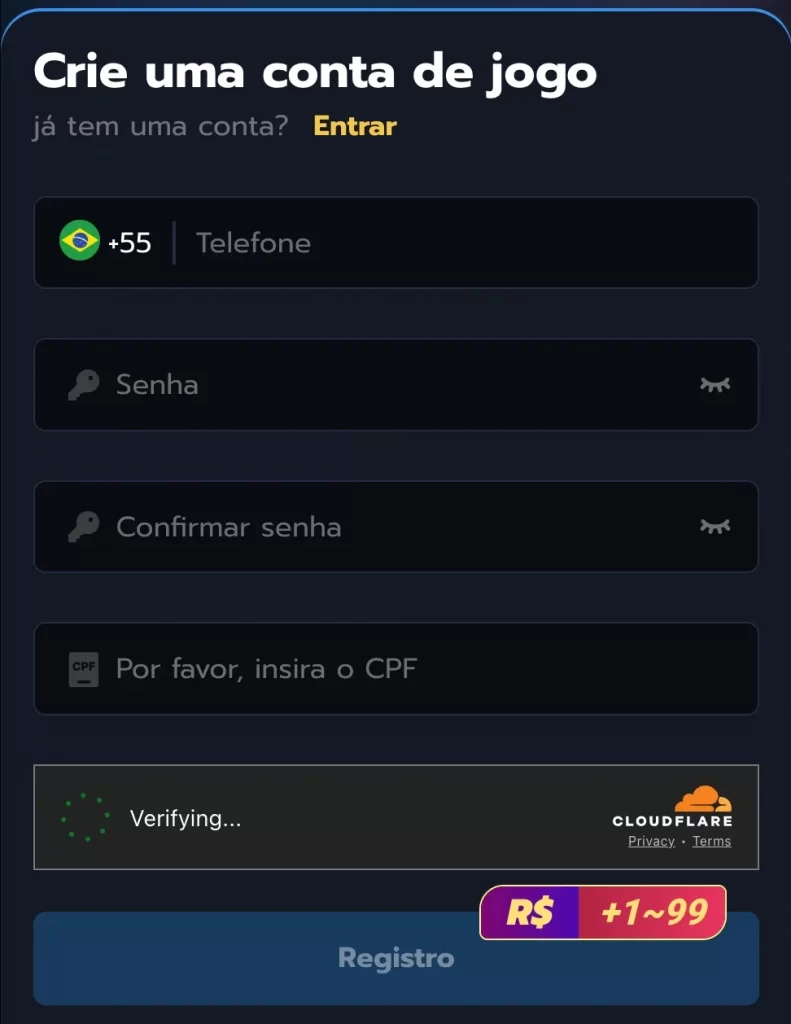Toggle the Cloudflare verification checkbox
Viewport: 791px width, 1024px height.
click(x=86, y=818)
